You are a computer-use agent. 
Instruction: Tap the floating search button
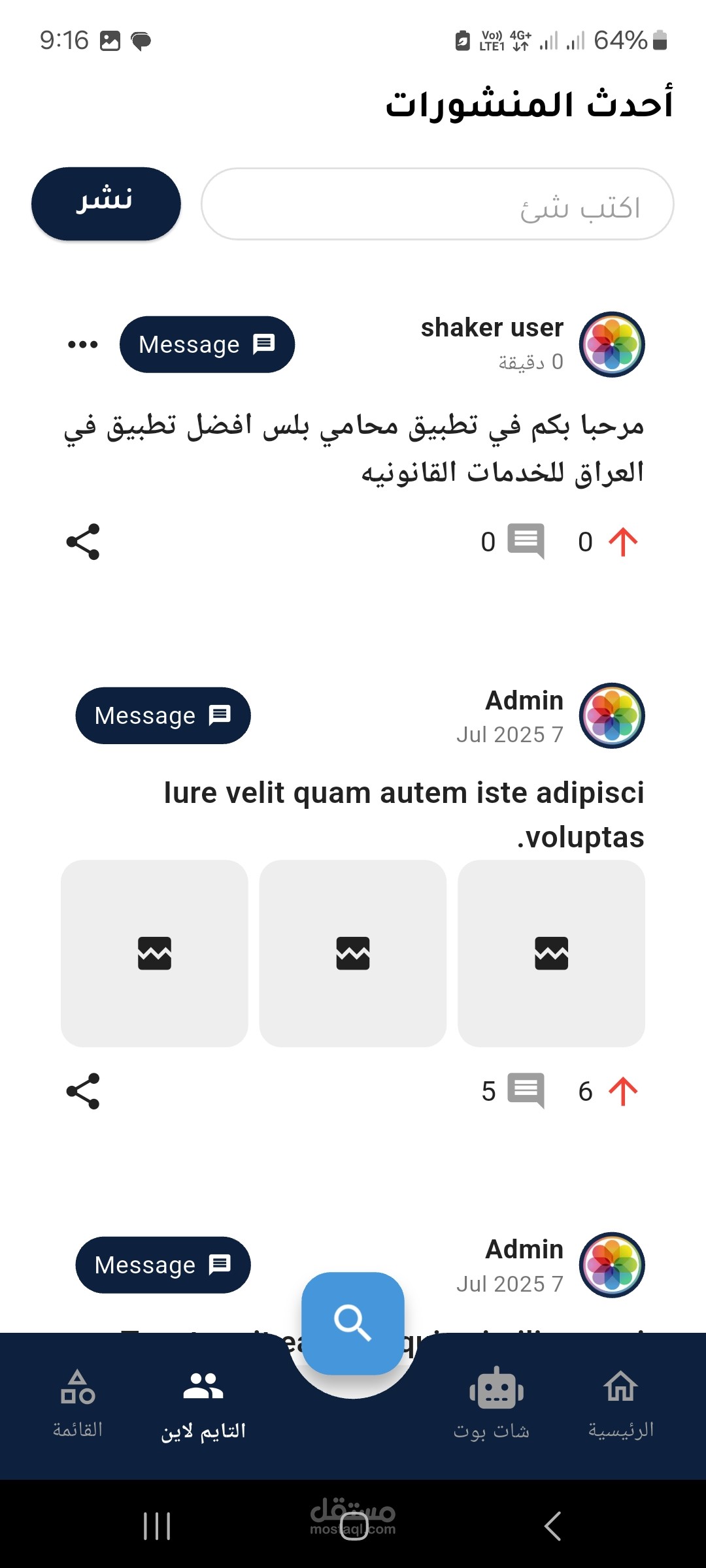(x=353, y=1323)
